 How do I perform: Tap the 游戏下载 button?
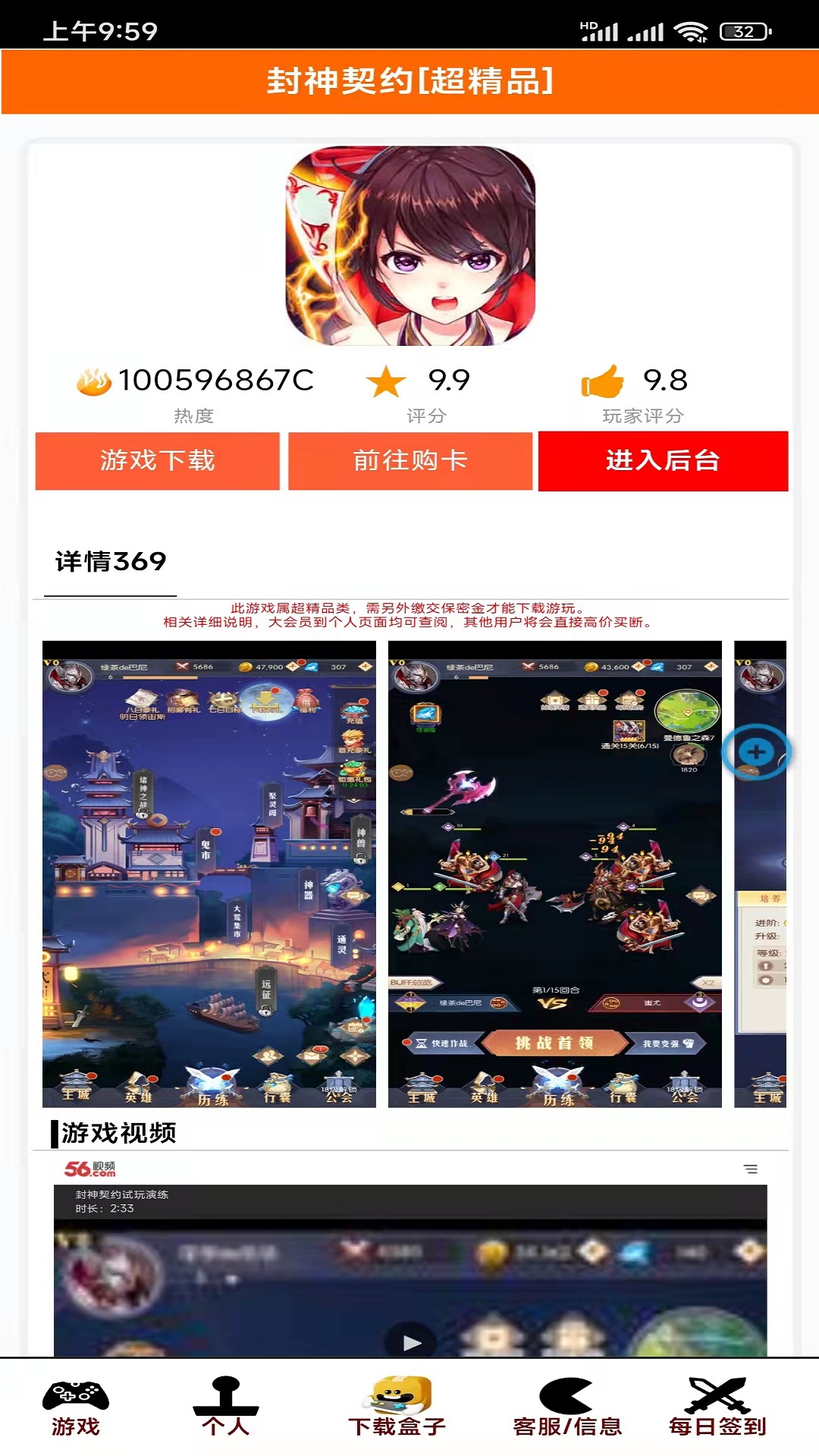pyautogui.click(x=157, y=461)
